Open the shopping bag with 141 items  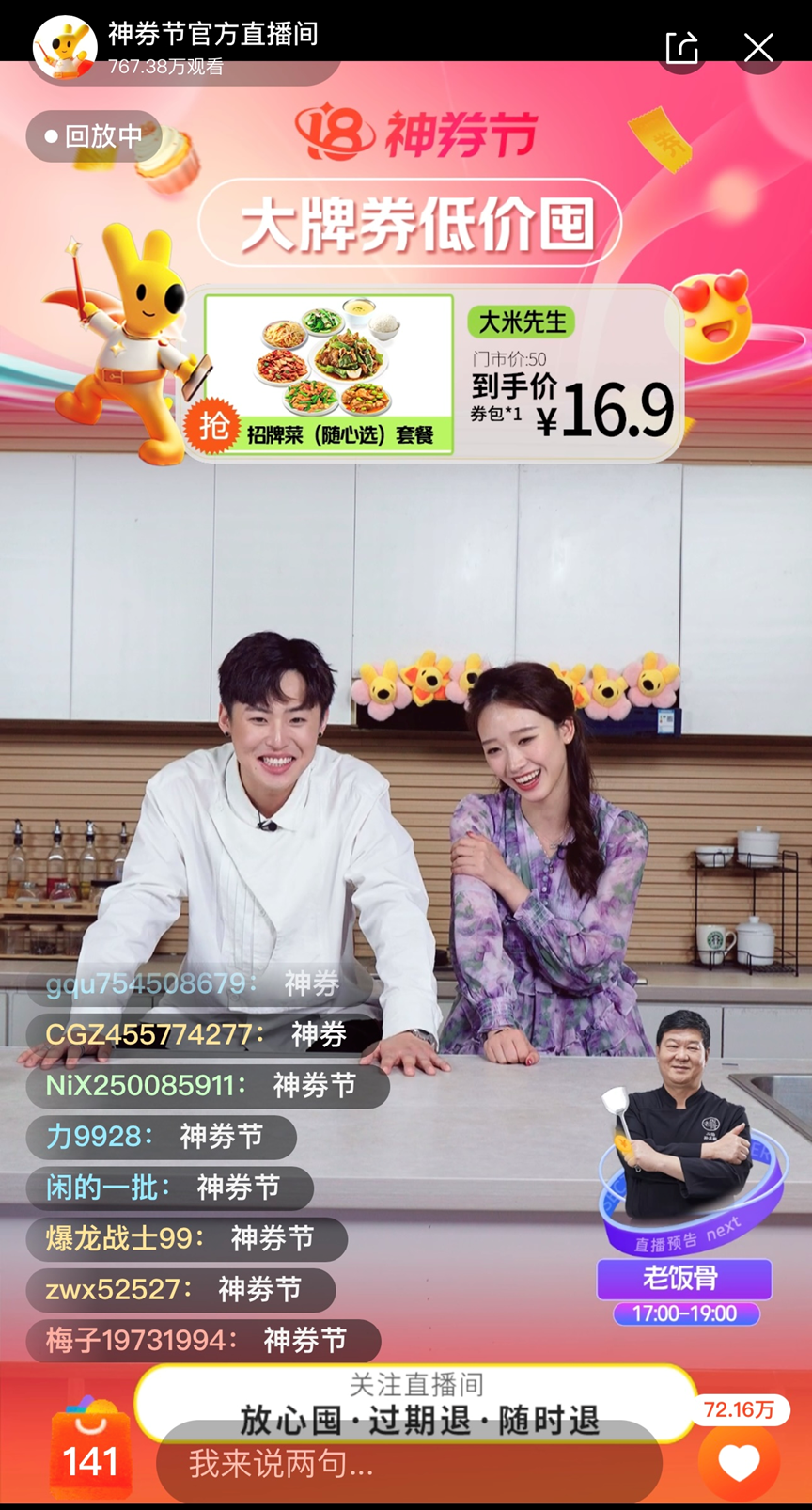(x=90, y=1451)
